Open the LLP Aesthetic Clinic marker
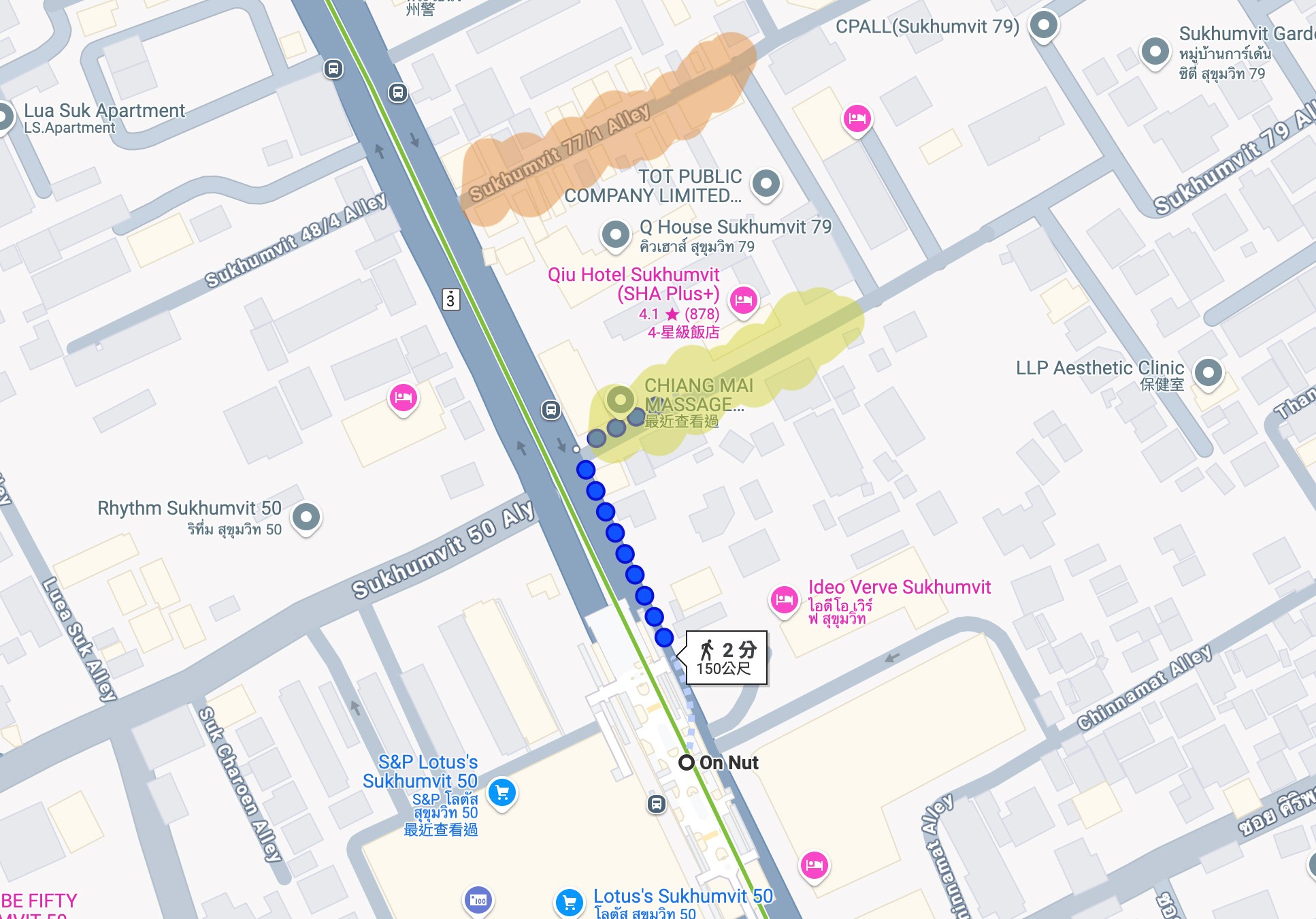This screenshot has width=1316, height=919. (1208, 372)
